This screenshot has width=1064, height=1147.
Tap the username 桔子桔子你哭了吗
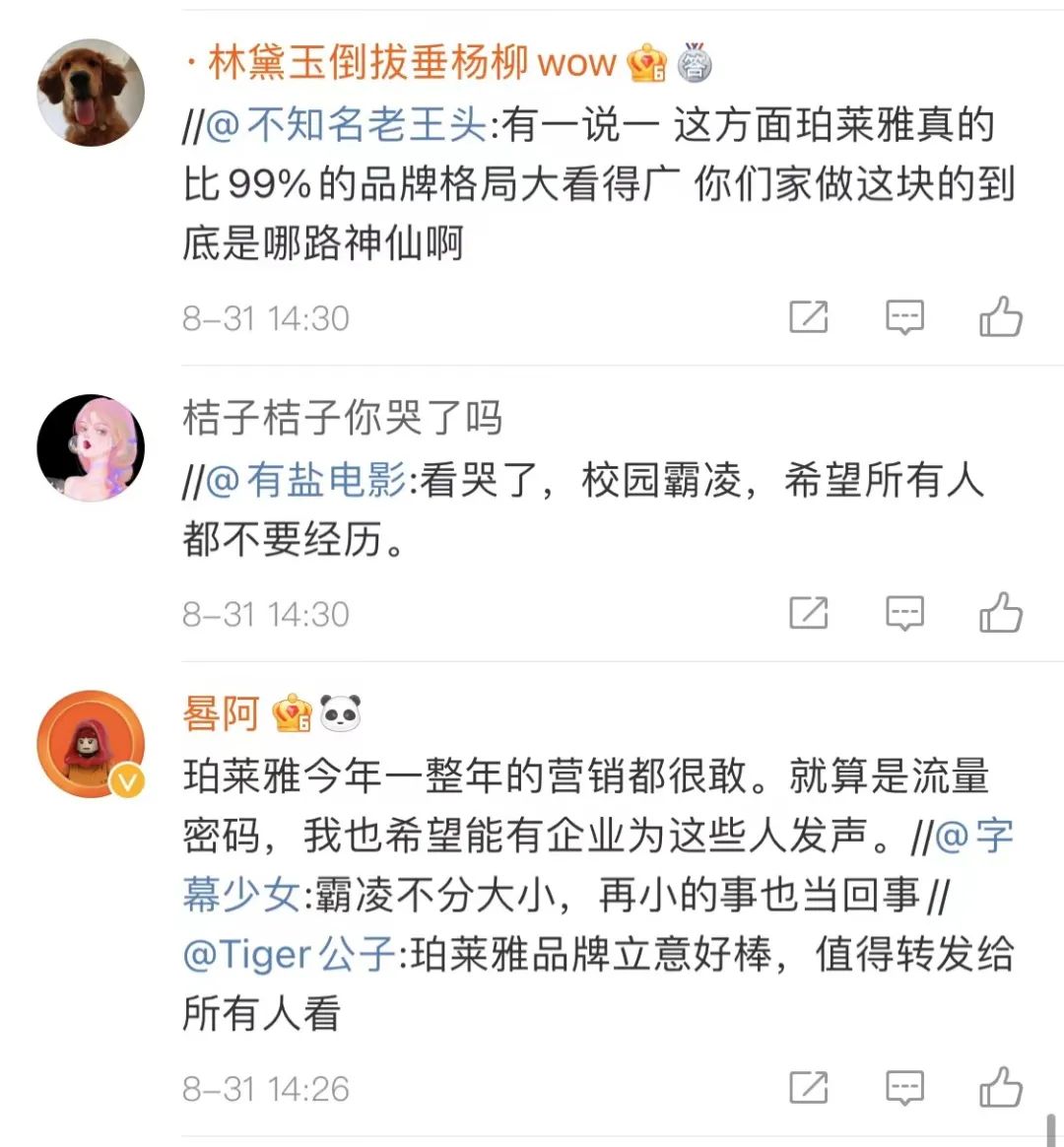(342, 418)
